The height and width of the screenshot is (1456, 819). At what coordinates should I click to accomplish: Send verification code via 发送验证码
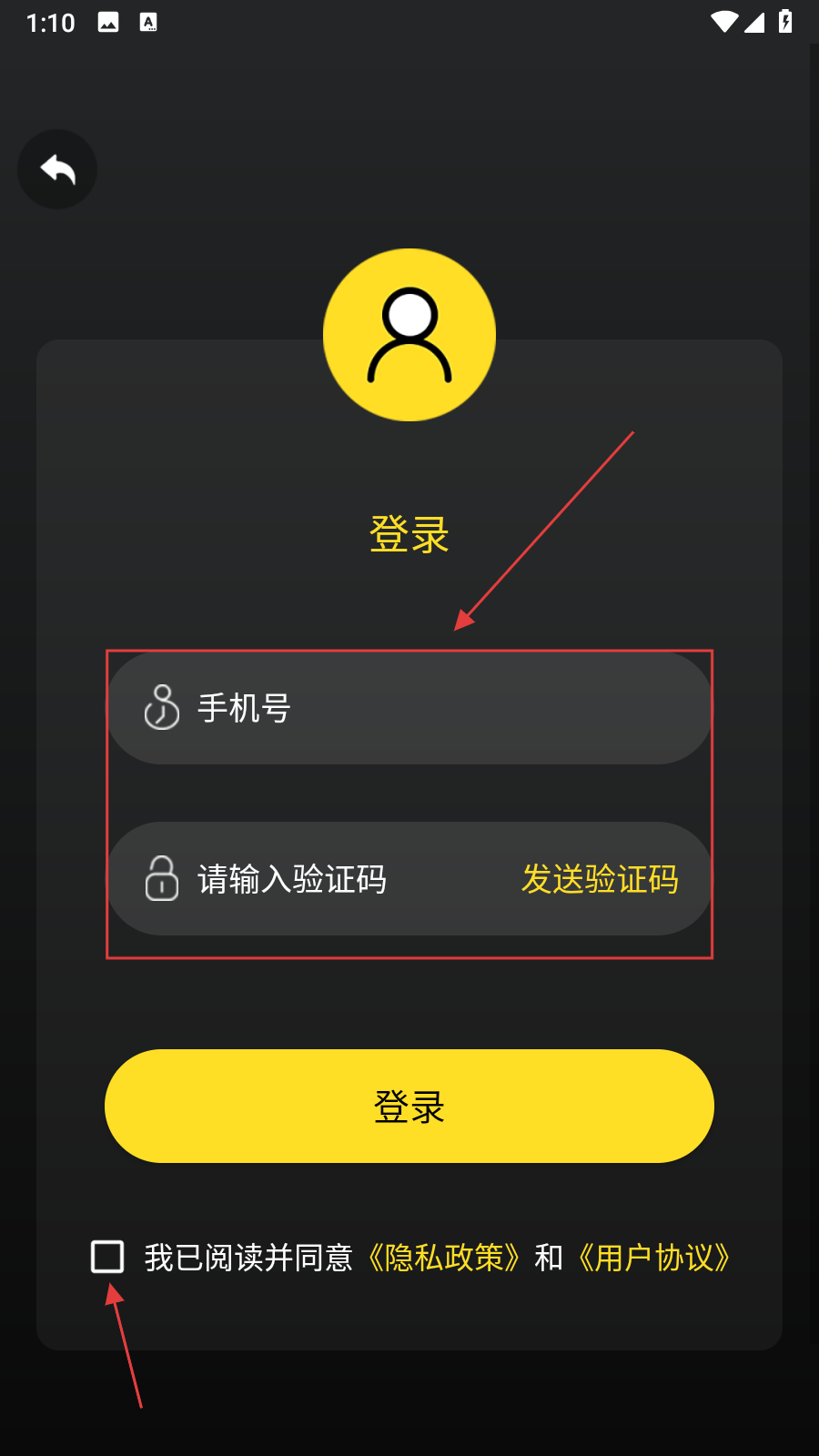coord(600,879)
